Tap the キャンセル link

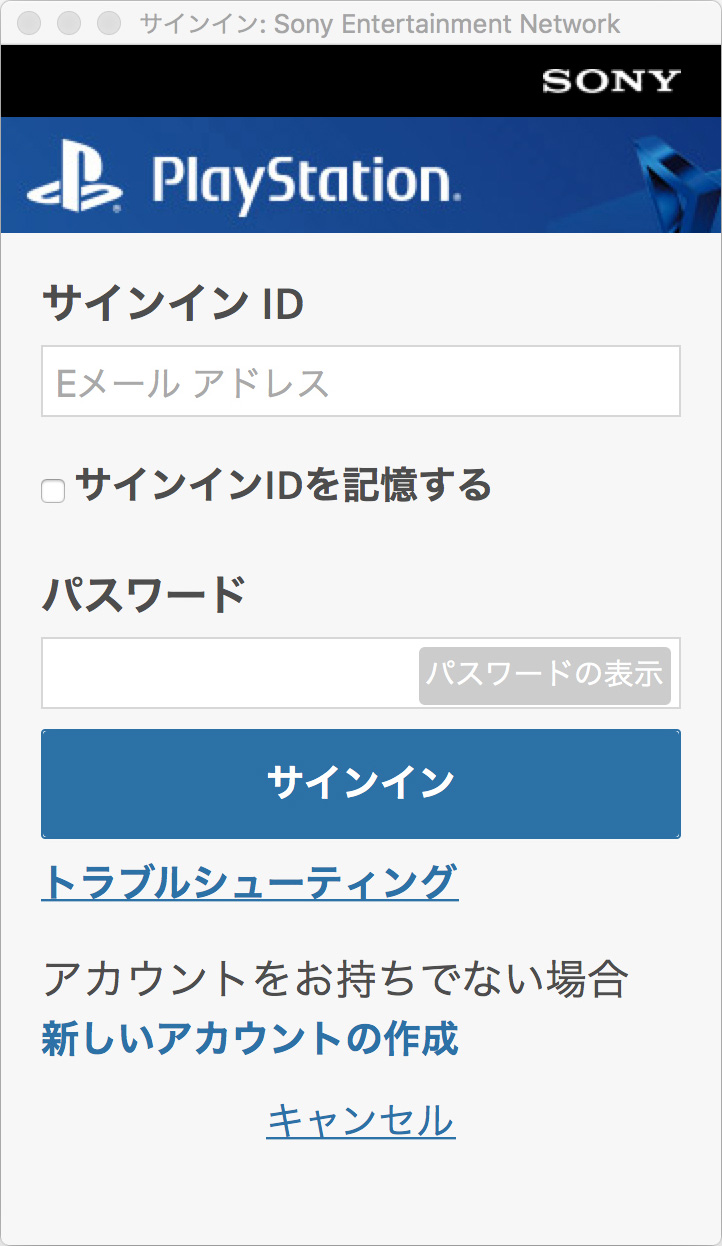[361, 1120]
